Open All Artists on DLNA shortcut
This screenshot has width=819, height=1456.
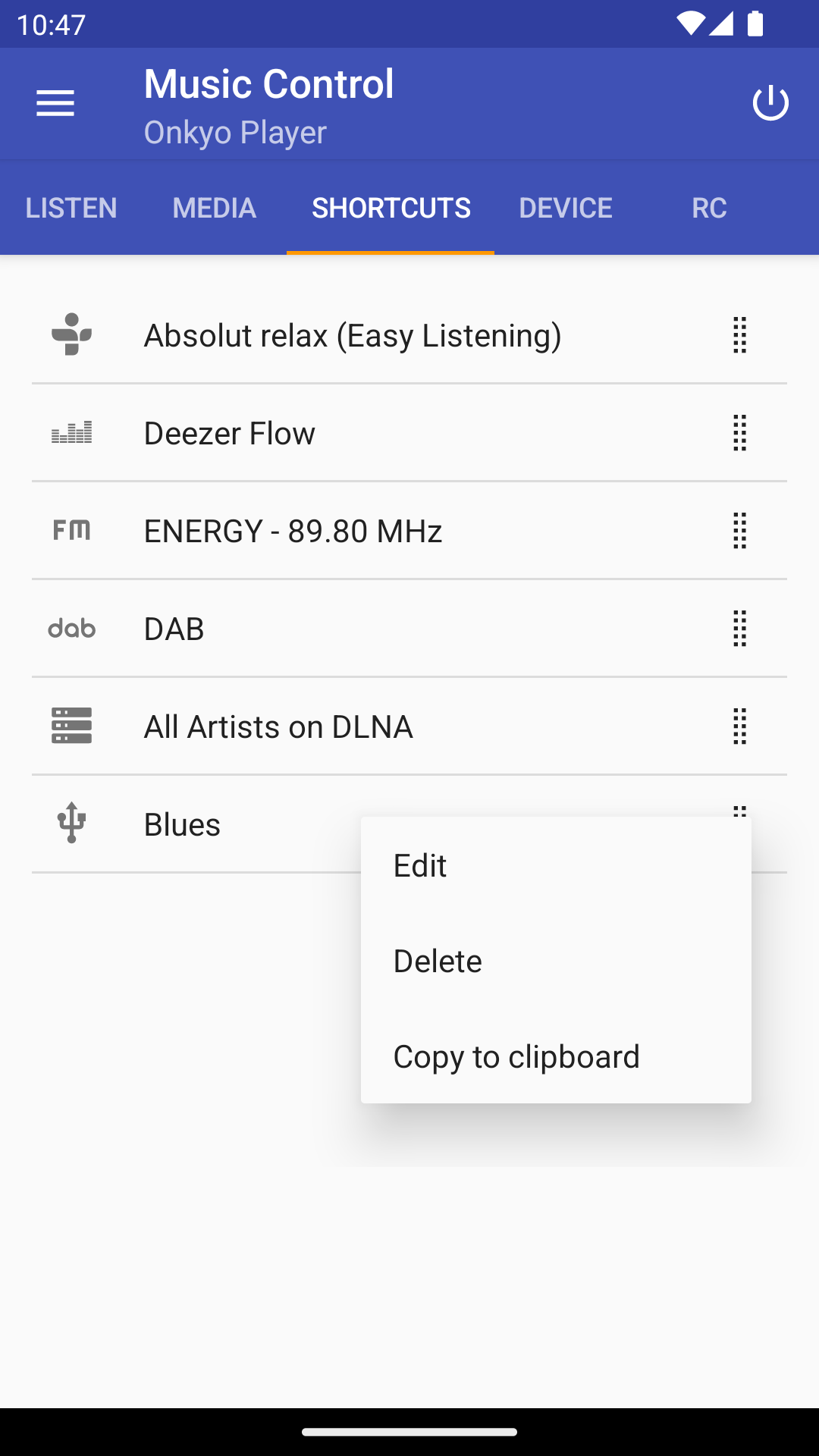409,726
